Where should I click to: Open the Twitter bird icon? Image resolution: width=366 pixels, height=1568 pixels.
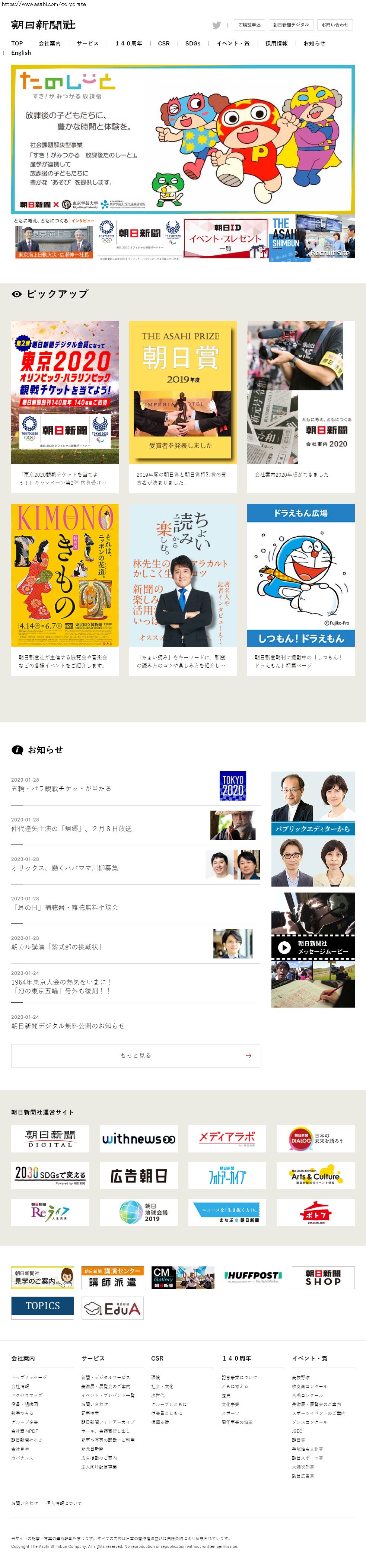coord(216,25)
